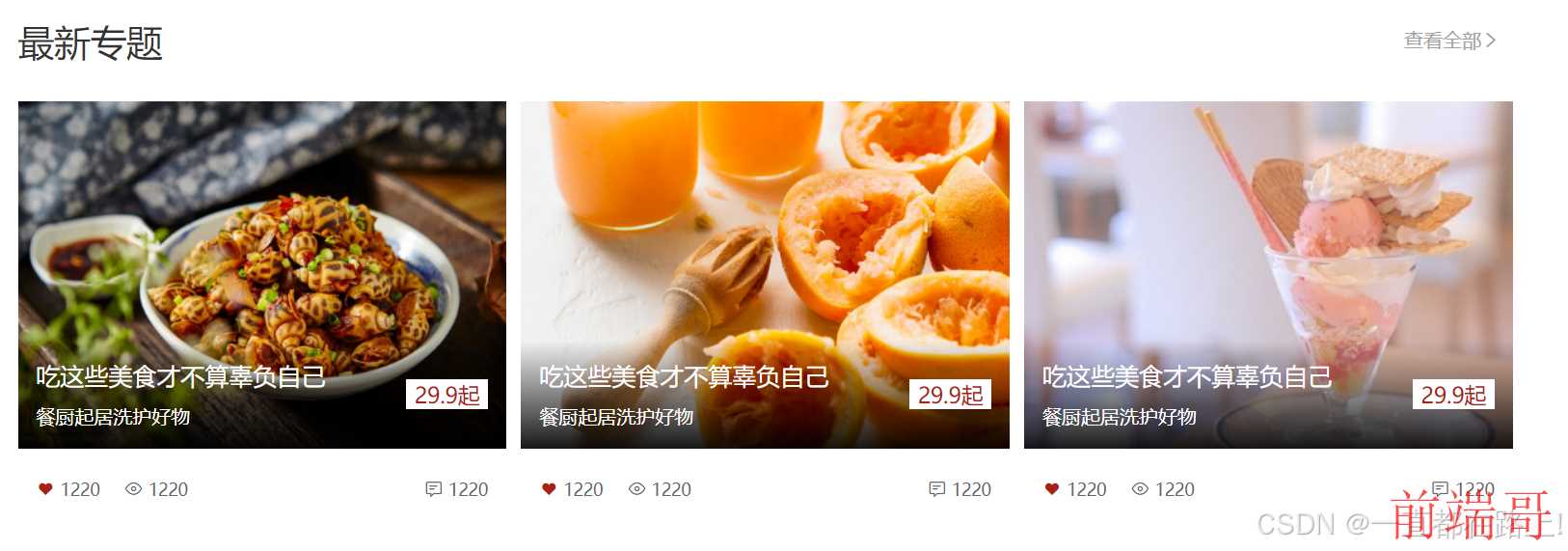Like the ice cream sundae topic card
Image resolution: width=1568 pixels, height=551 pixels.
point(1052,489)
